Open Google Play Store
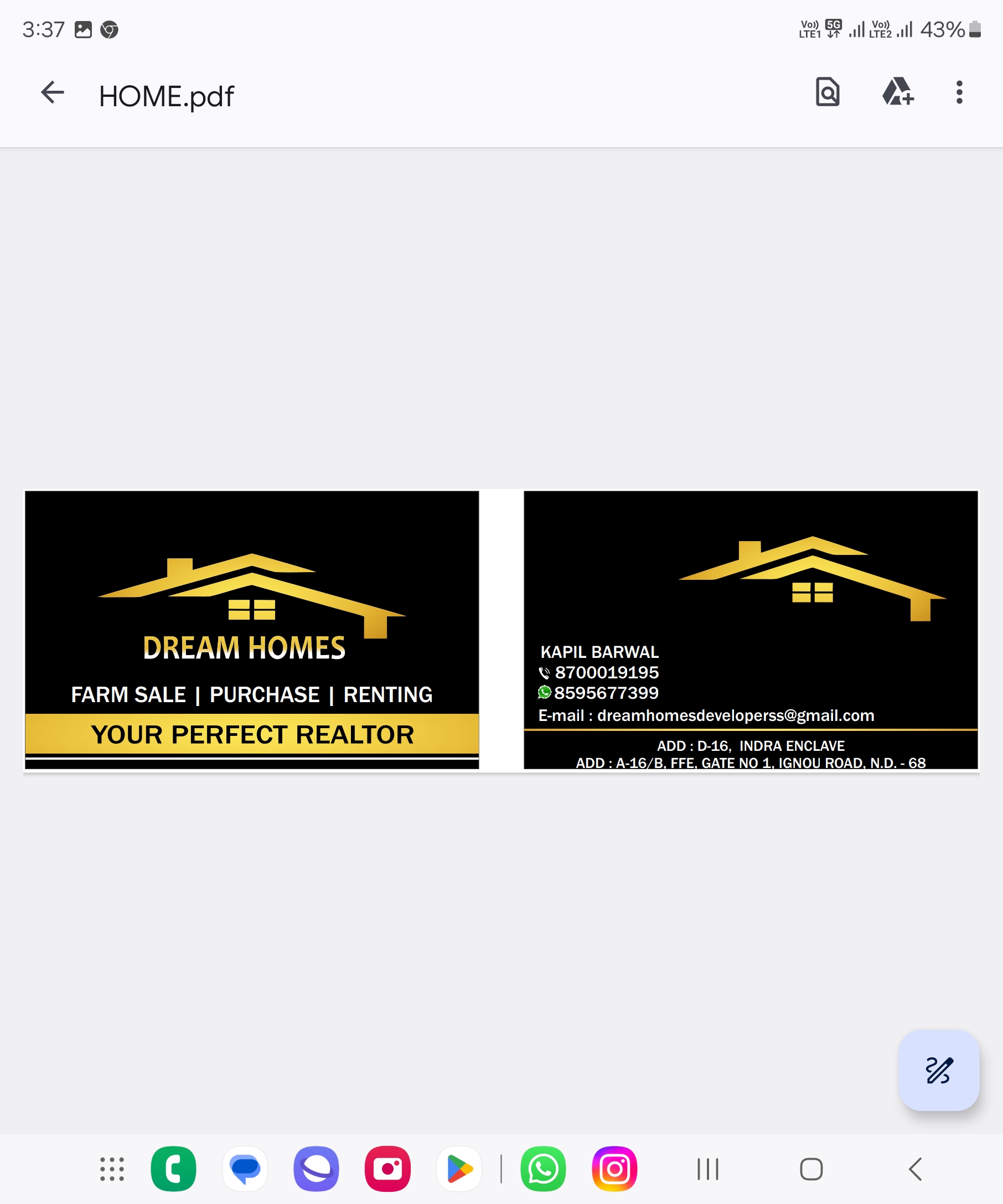Screen dimensions: 1003x1204 pyautogui.click(x=459, y=1169)
